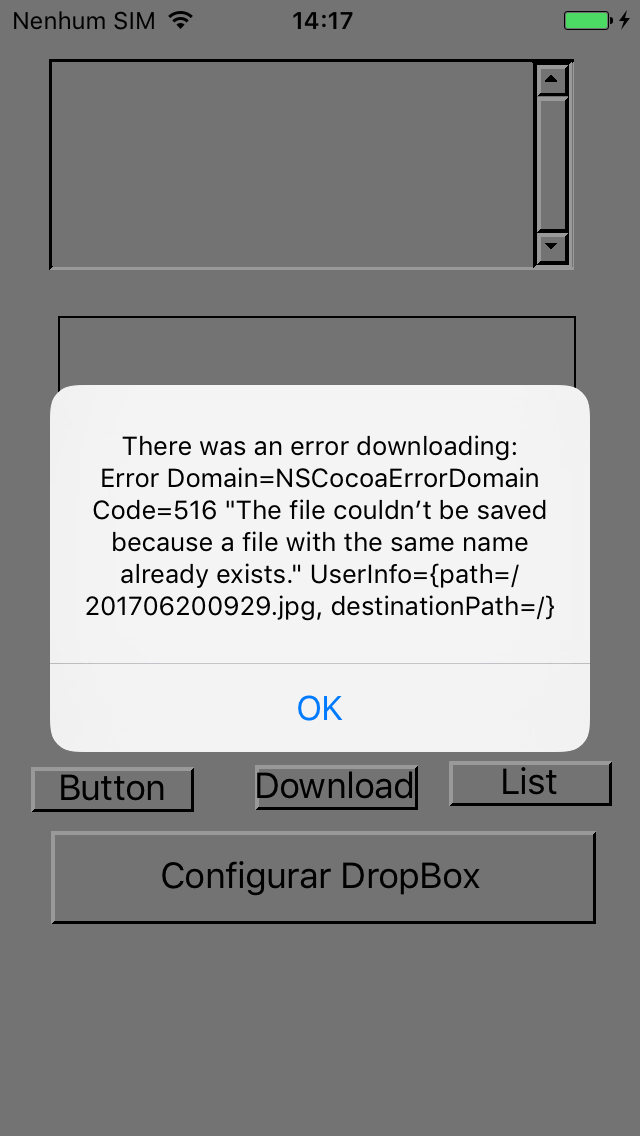Tap the Download button

(x=336, y=786)
